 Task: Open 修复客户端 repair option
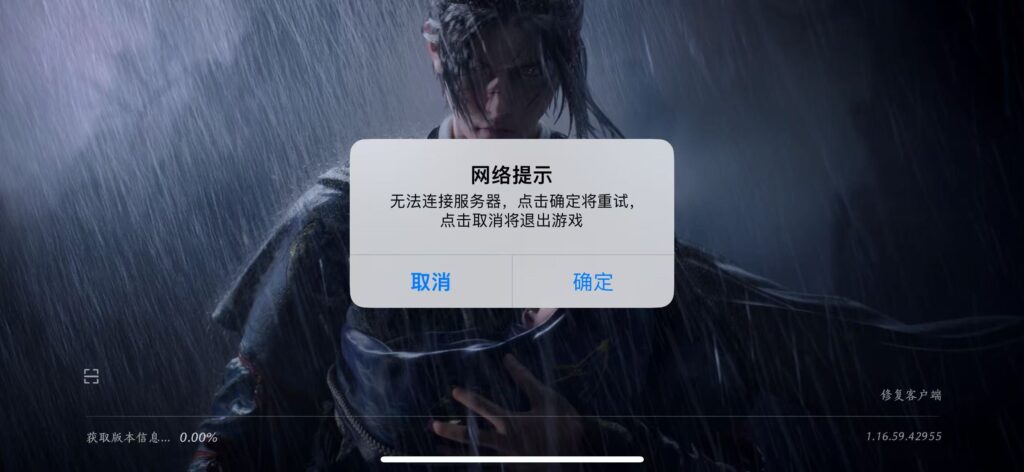910,395
